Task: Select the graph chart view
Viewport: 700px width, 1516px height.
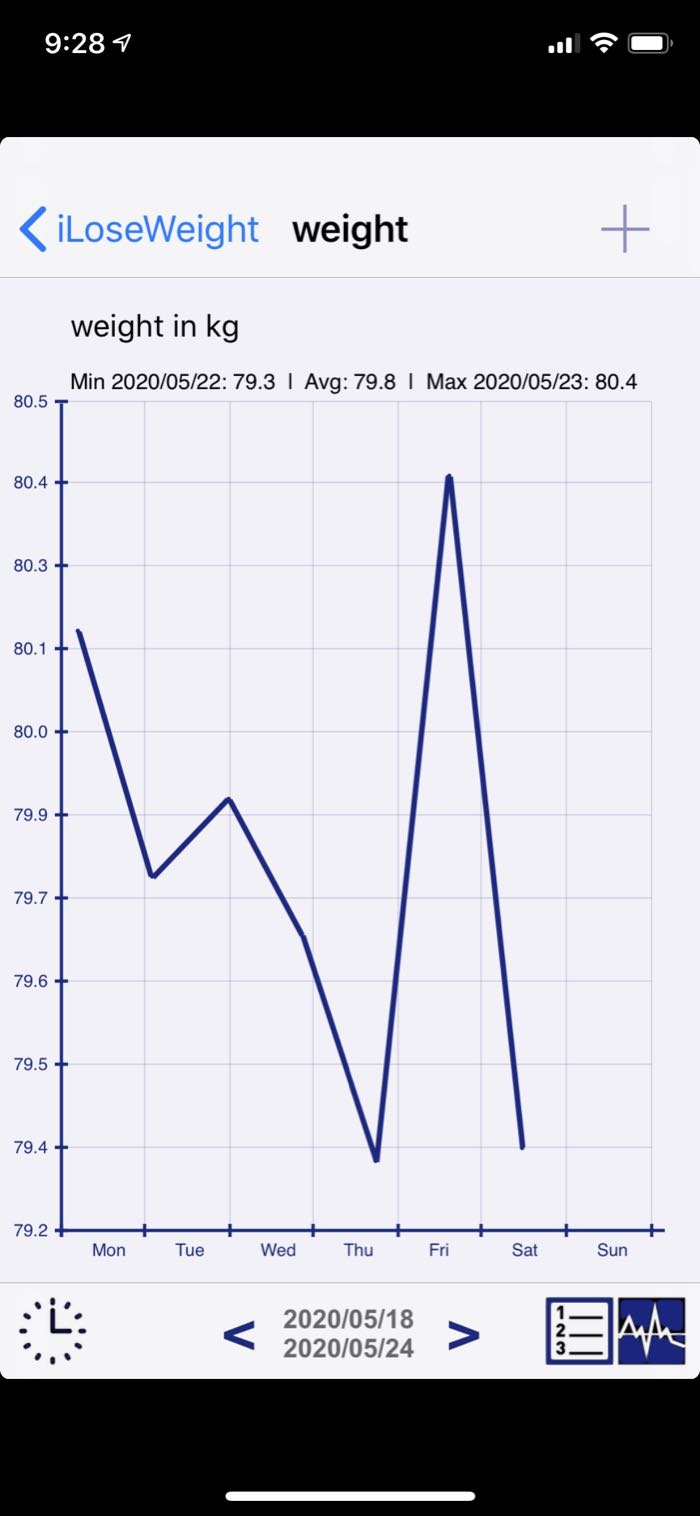Action: coord(652,1331)
